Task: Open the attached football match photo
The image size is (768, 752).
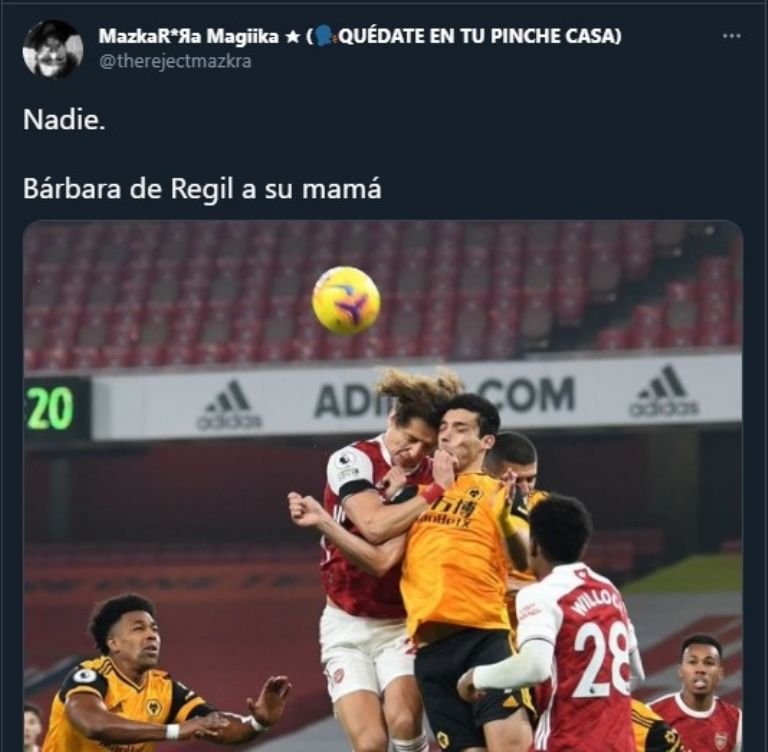Action: click(383, 485)
